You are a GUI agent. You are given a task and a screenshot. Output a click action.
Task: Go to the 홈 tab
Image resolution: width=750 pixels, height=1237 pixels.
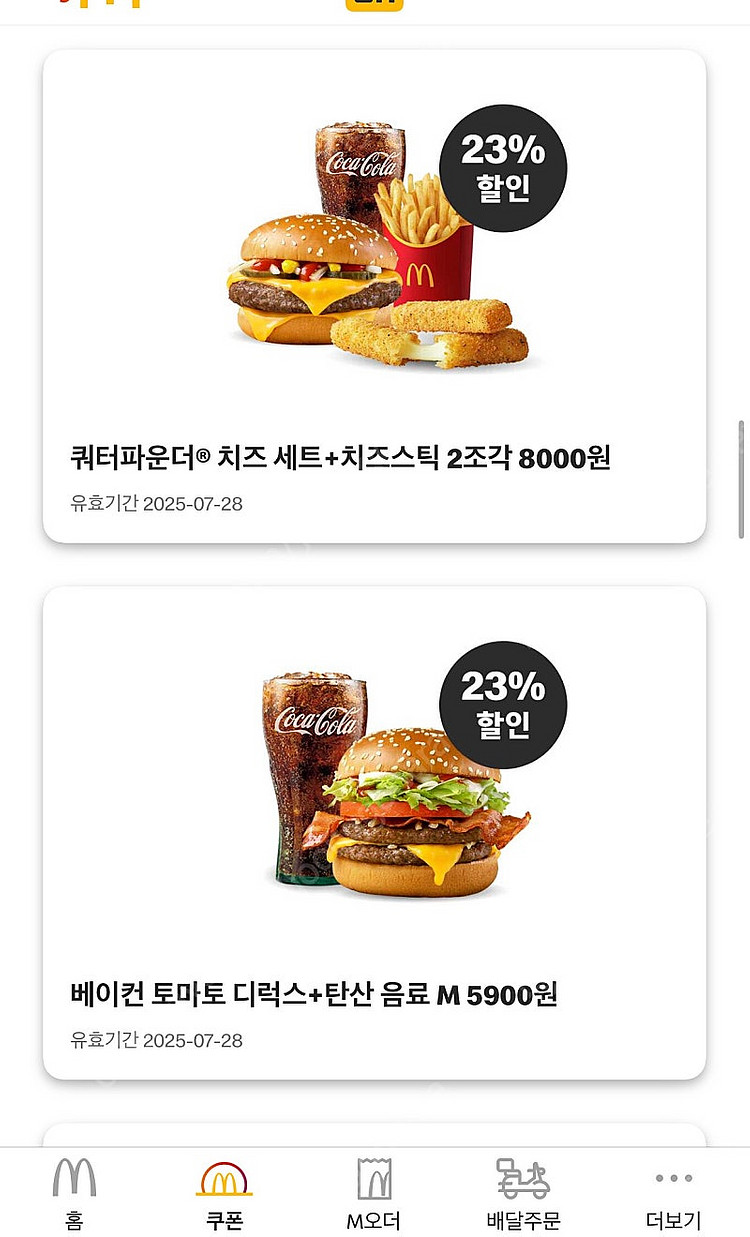point(74,1194)
